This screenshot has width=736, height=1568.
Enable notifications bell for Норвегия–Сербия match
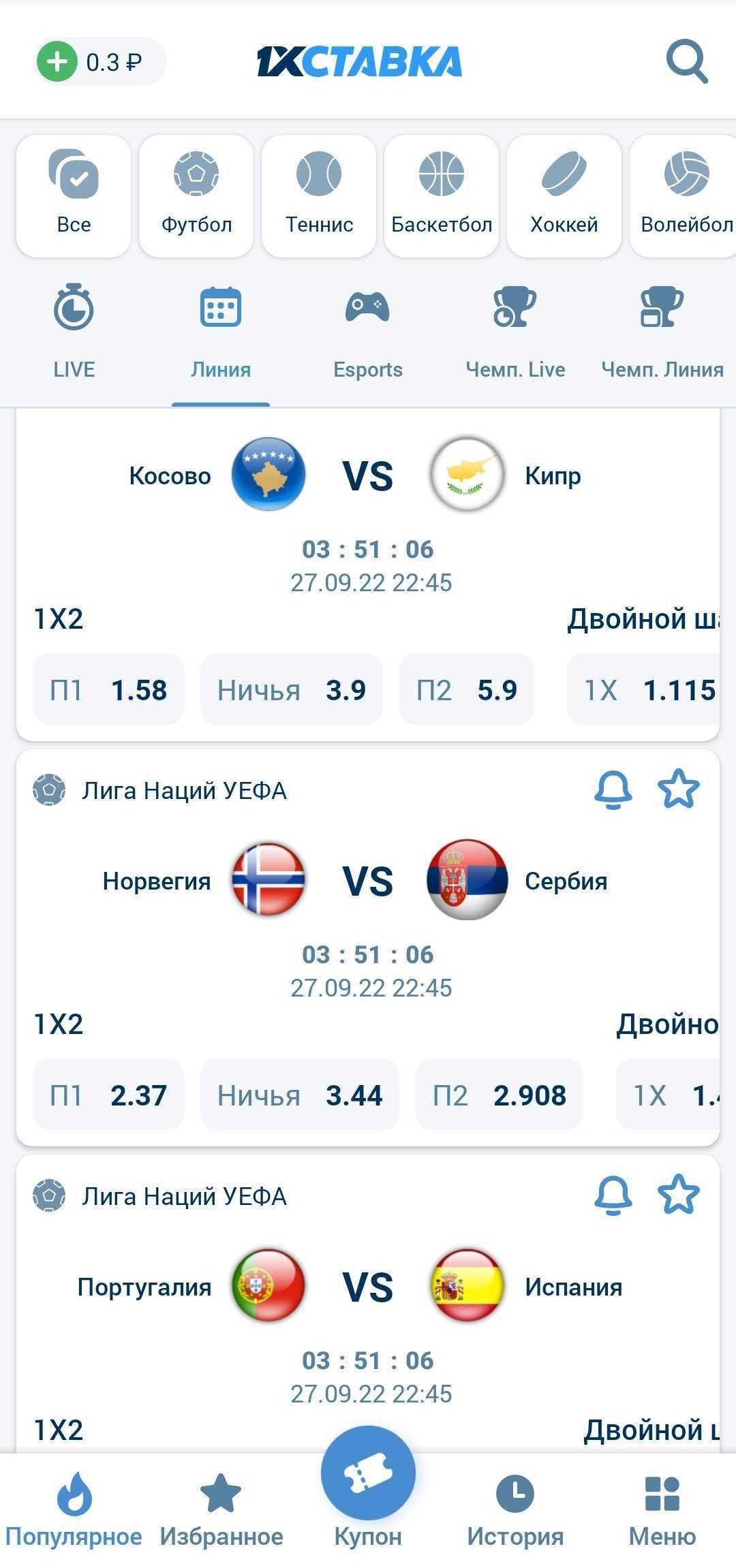[x=613, y=790]
